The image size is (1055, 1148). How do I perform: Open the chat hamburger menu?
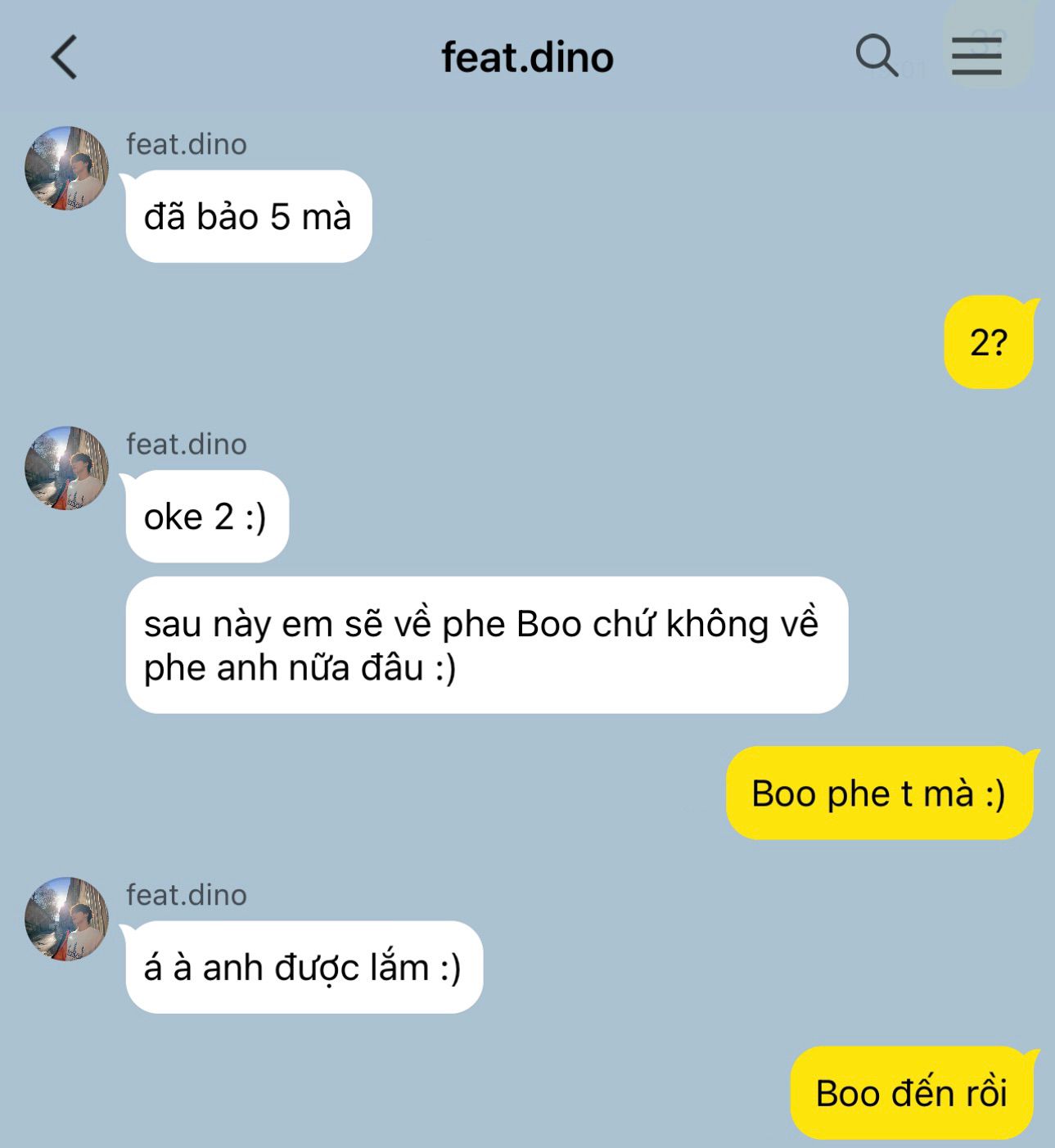tap(976, 56)
